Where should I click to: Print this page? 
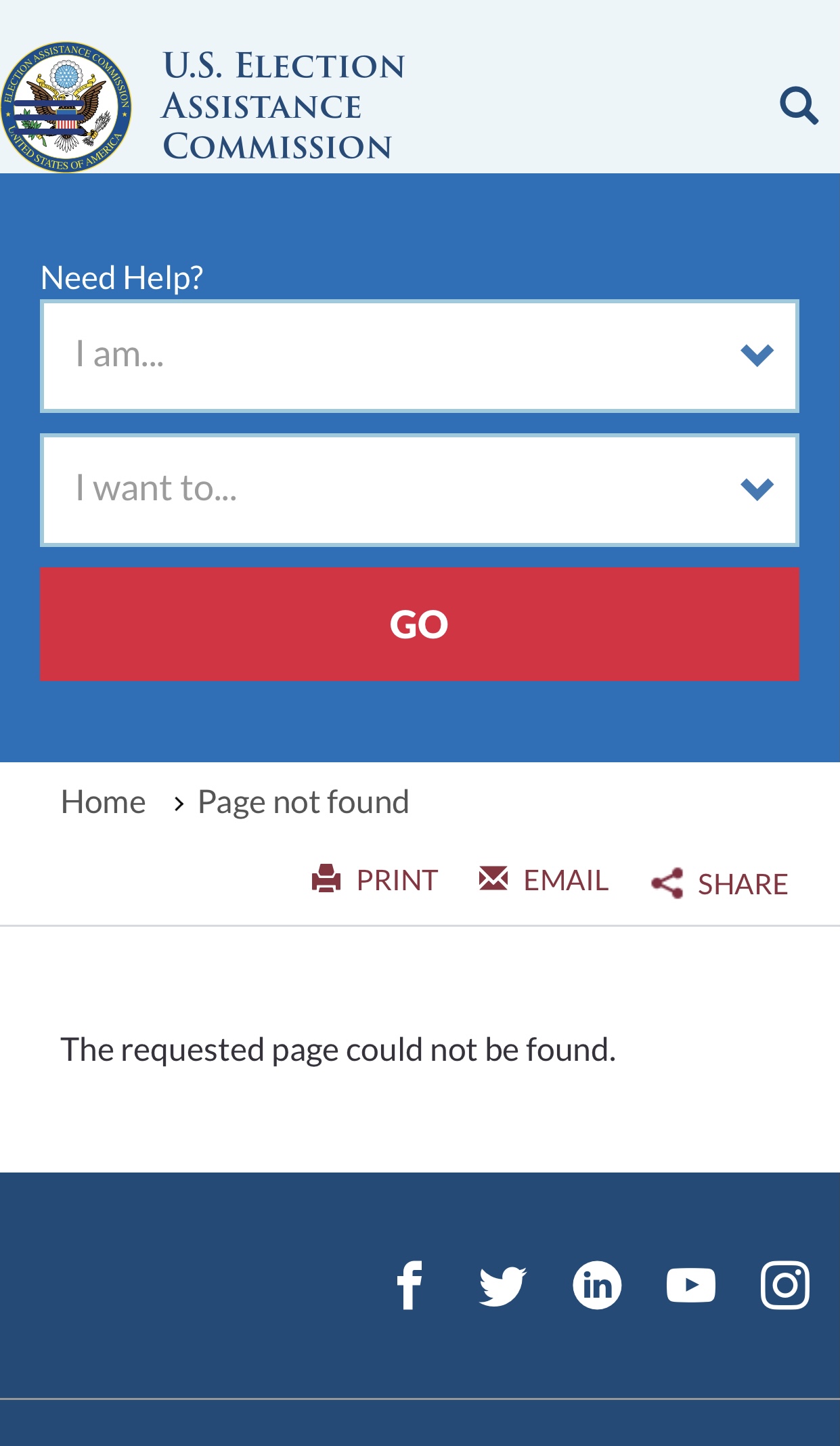point(375,880)
